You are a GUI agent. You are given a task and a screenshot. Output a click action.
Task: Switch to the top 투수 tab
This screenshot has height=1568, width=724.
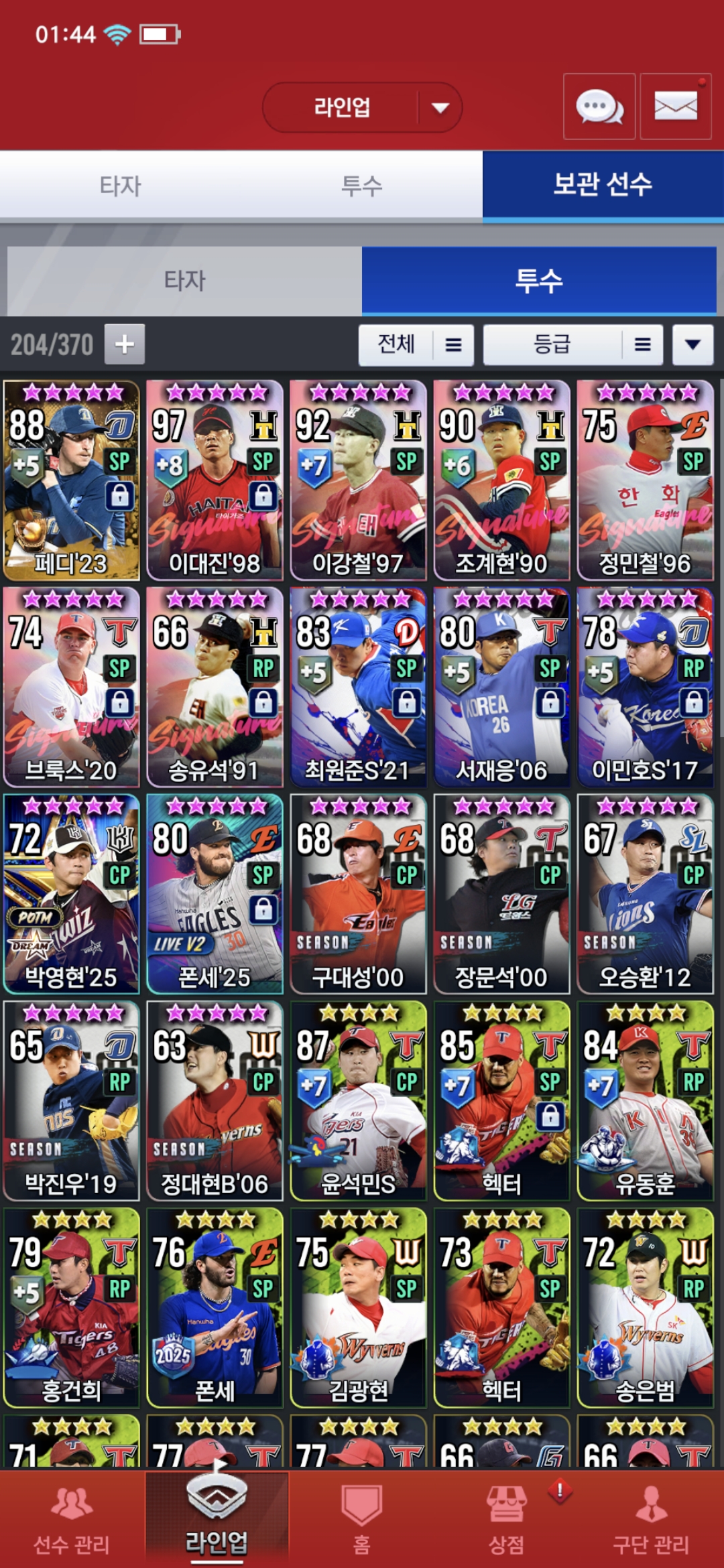361,185
